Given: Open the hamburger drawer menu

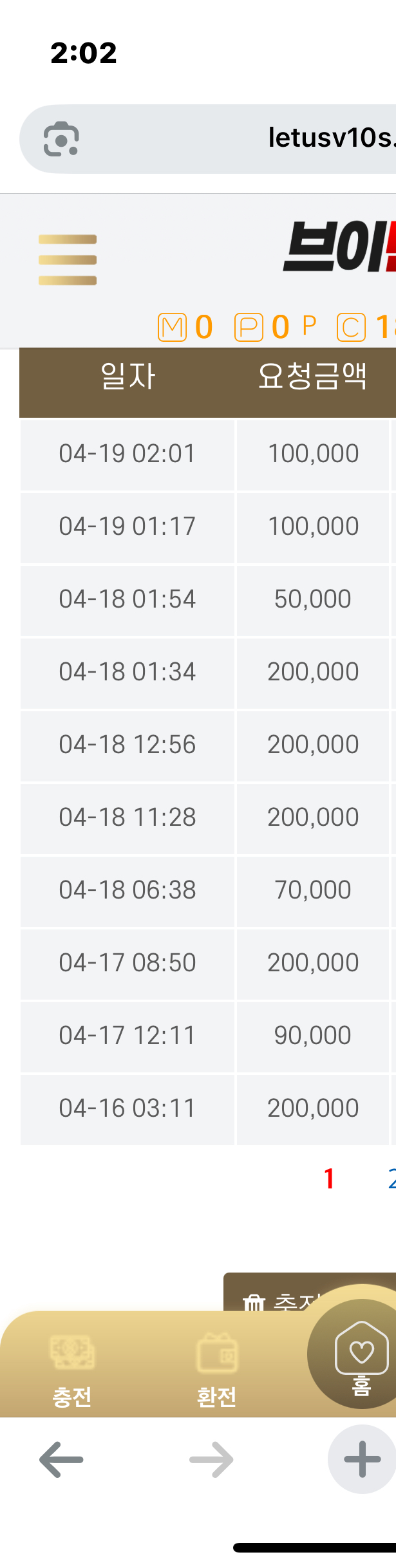Looking at the screenshot, I should [x=68, y=260].
